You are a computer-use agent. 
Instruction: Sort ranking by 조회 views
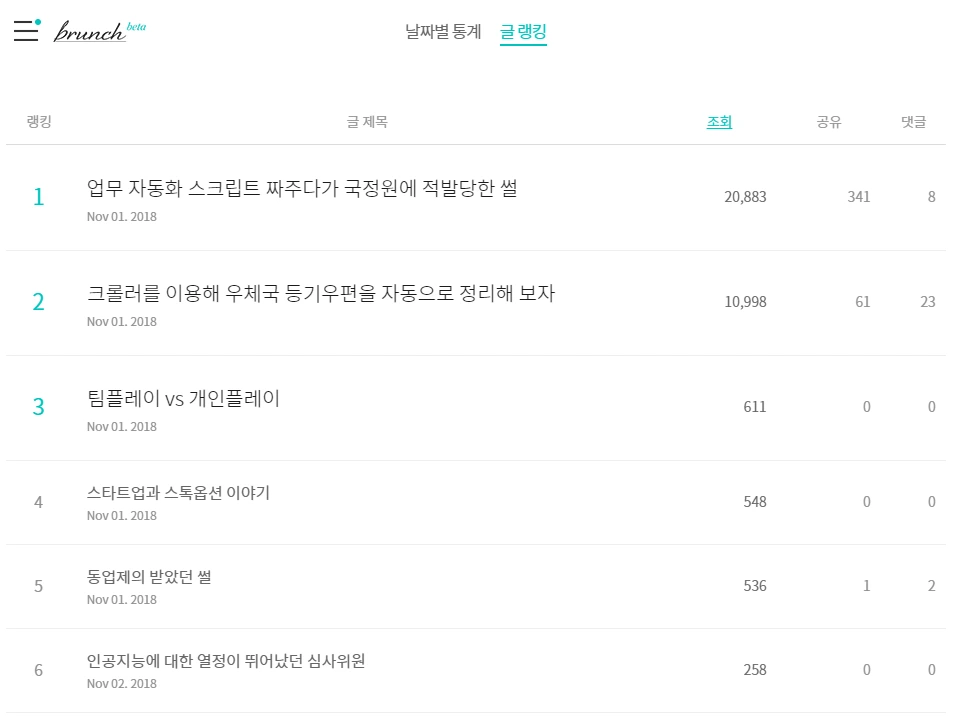(x=719, y=122)
